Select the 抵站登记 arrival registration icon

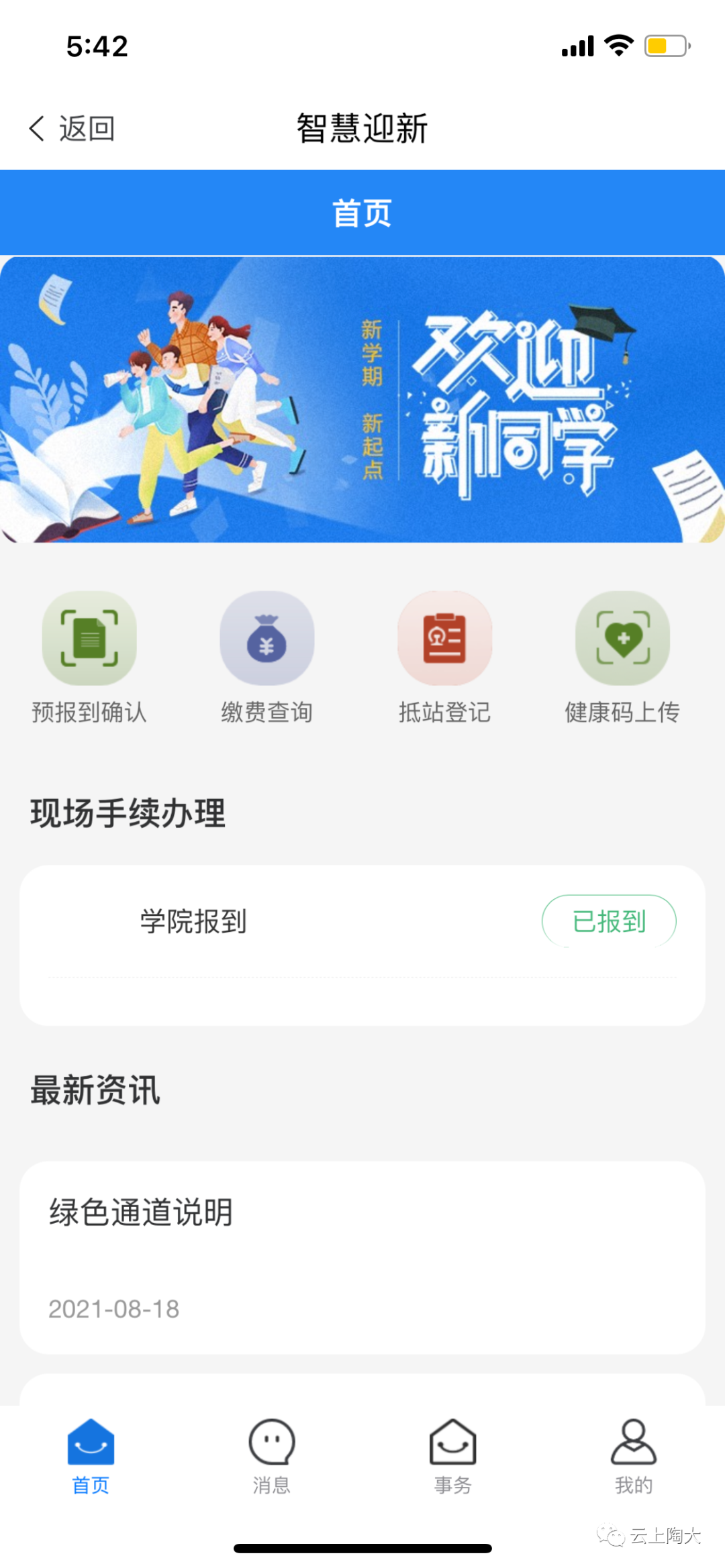click(444, 638)
